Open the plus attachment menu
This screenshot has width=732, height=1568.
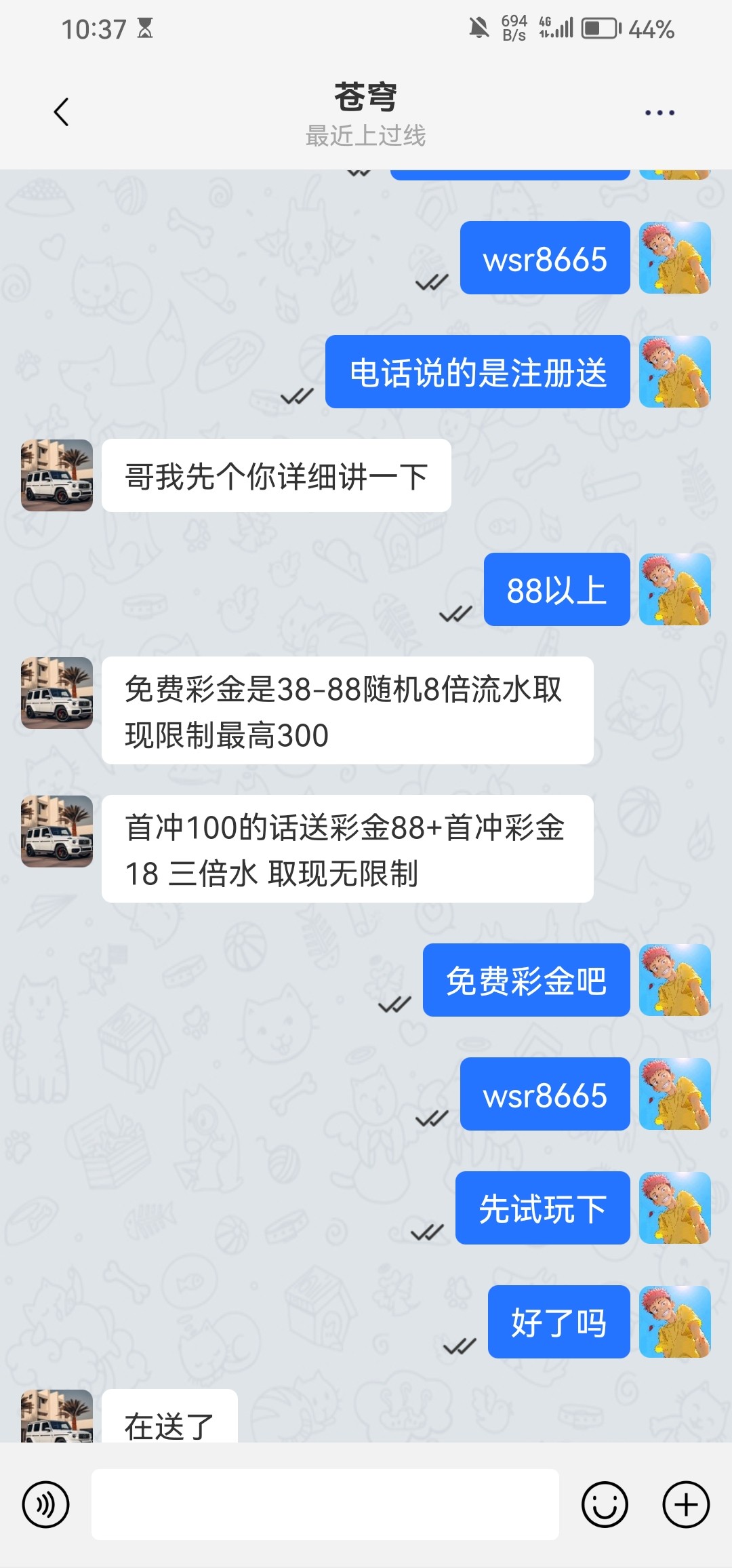685,1504
